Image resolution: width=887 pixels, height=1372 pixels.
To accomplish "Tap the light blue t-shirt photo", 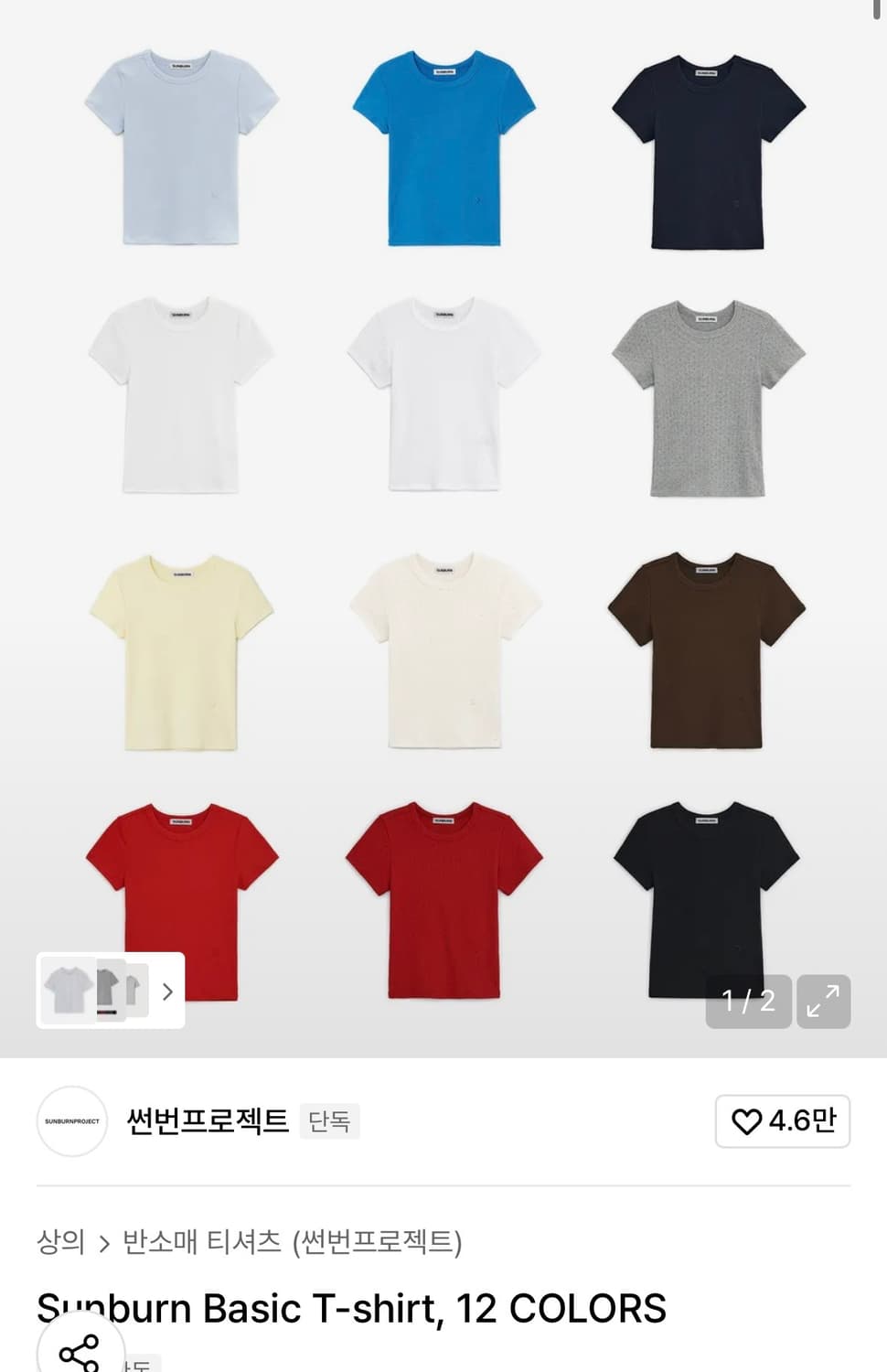I will pyautogui.click(x=183, y=151).
